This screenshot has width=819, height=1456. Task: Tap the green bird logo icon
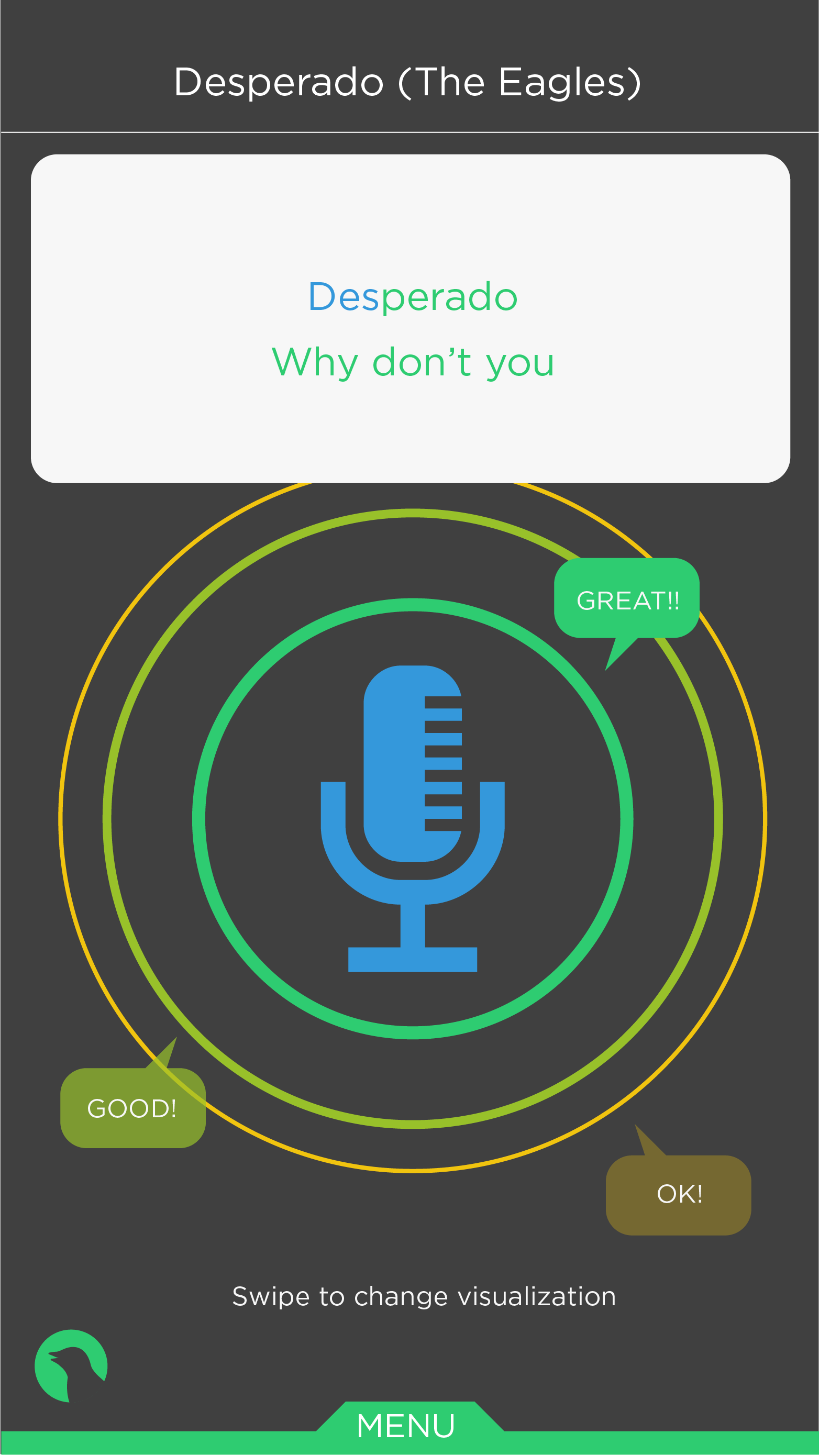(x=71, y=1365)
